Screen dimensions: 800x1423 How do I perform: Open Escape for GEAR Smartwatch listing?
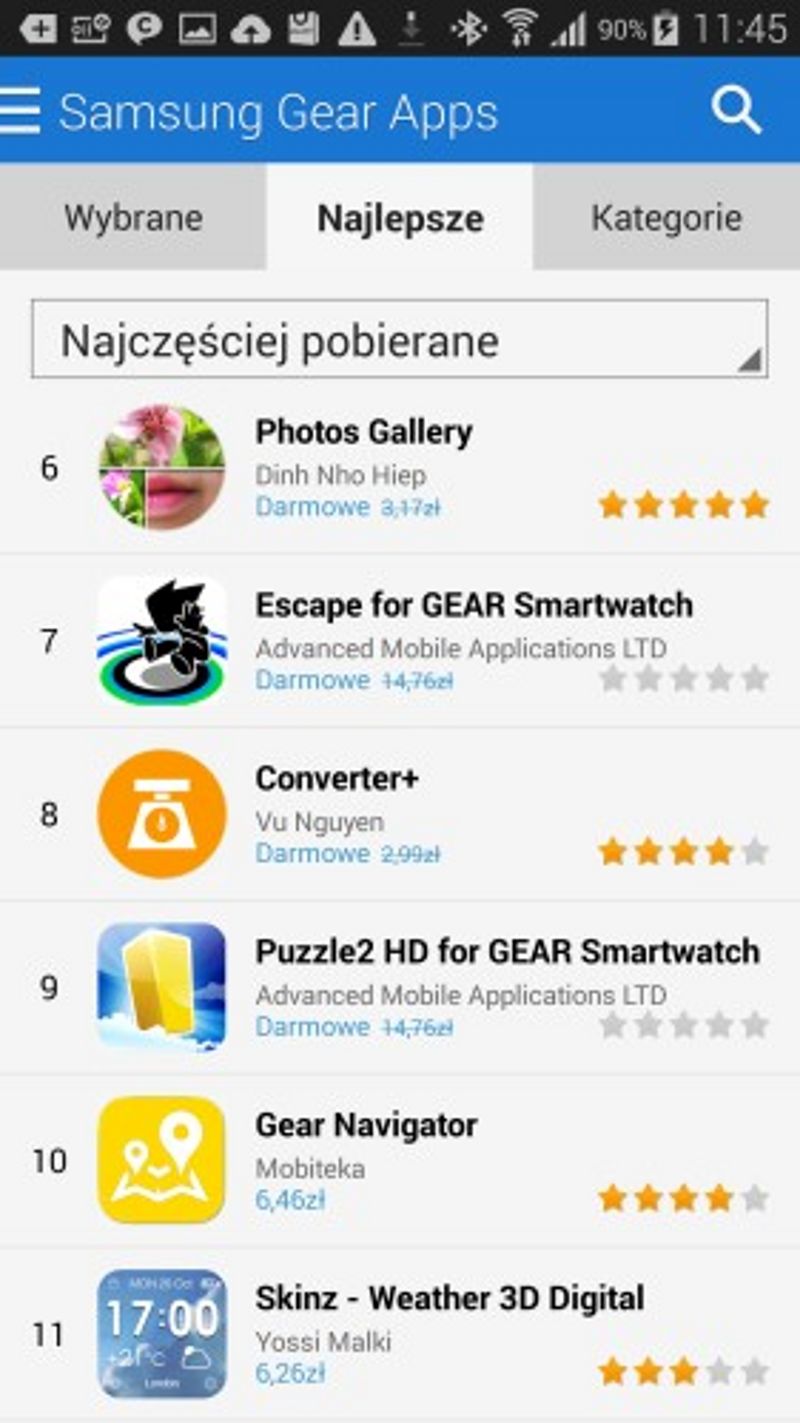coord(474,606)
